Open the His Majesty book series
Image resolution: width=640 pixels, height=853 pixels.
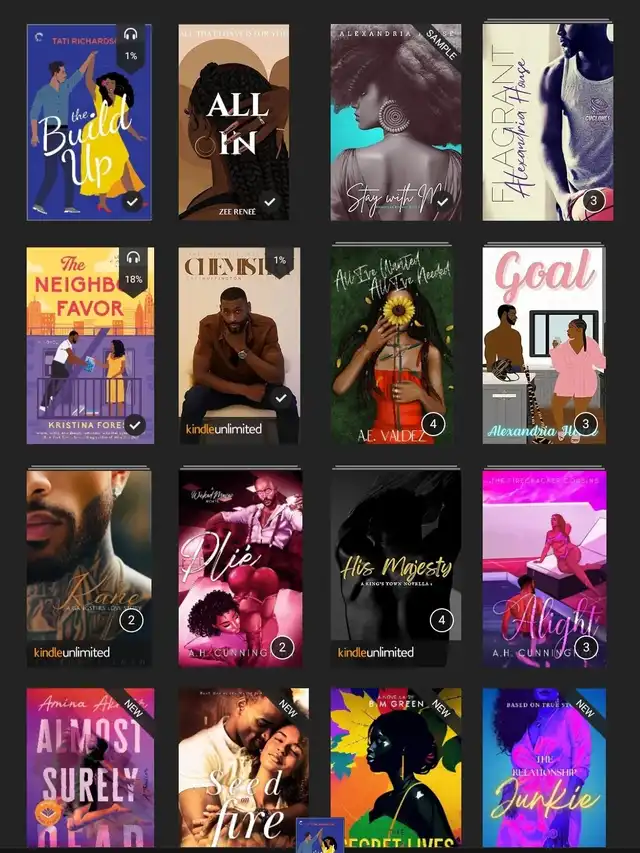click(395, 568)
